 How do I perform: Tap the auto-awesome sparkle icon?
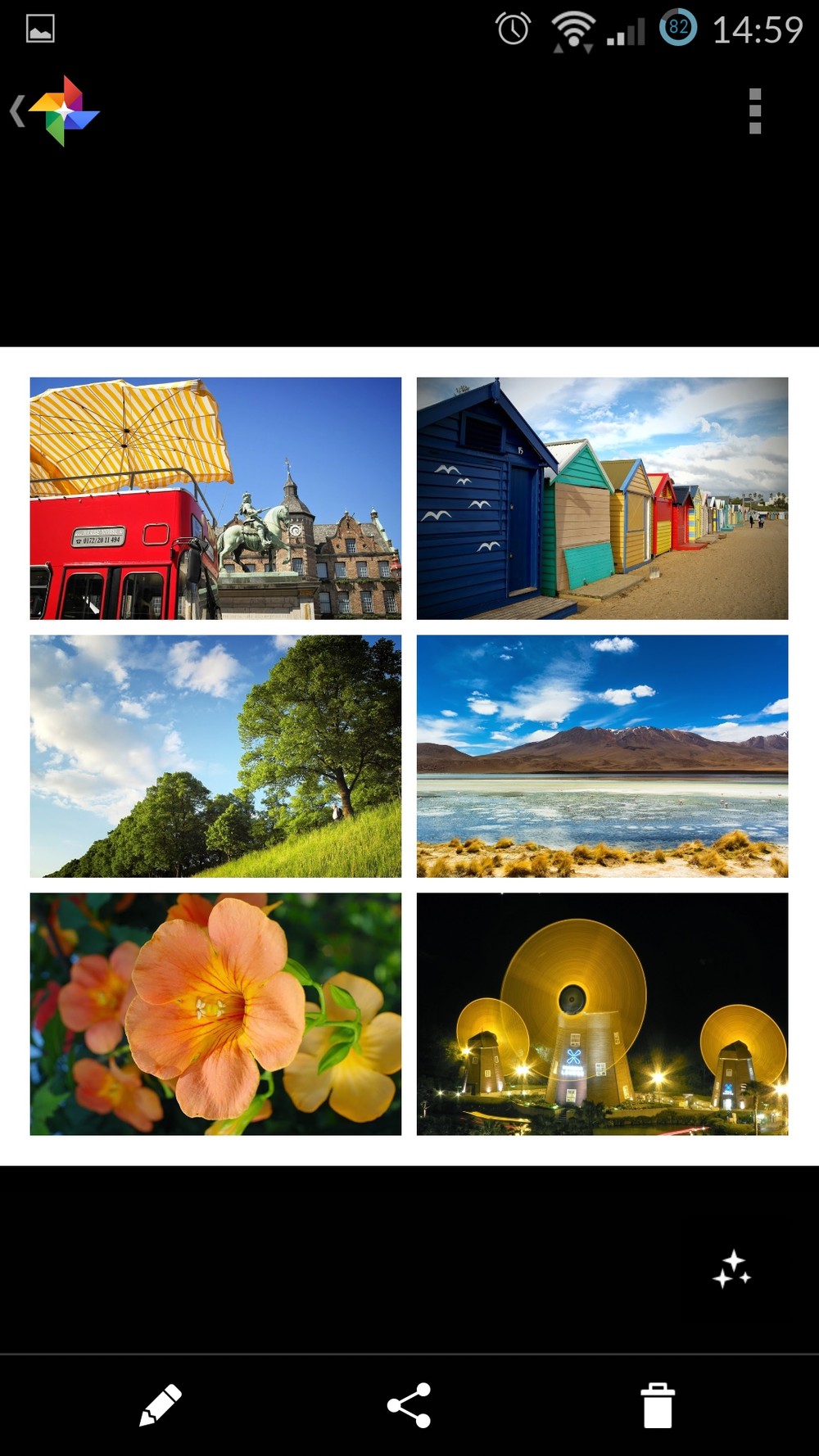[732, 1269]
